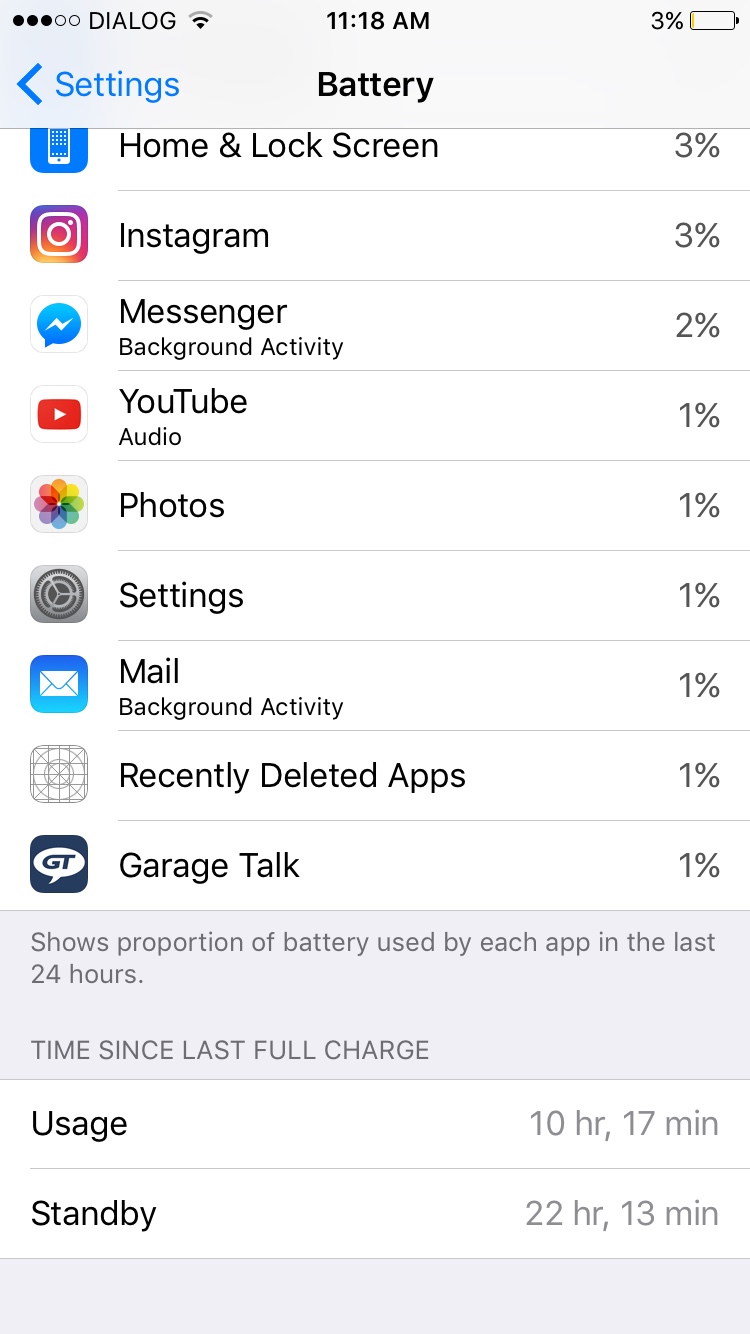Viewport: 750px width, 1334px height.
Task: Select the YouTube battery usage row
Action: [375, 416]
